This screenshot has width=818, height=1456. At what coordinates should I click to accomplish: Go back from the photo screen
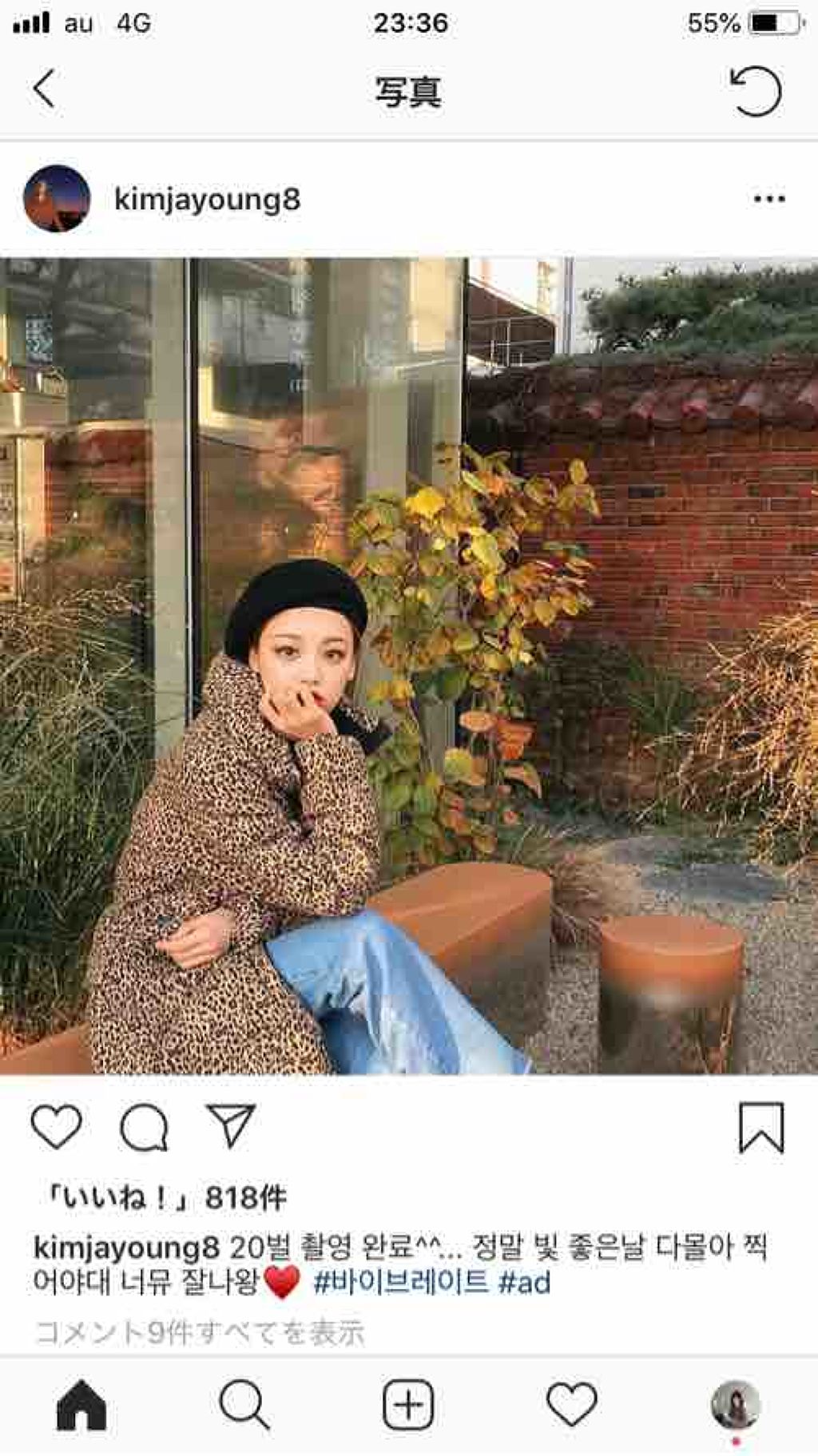[x=45, y=89]
